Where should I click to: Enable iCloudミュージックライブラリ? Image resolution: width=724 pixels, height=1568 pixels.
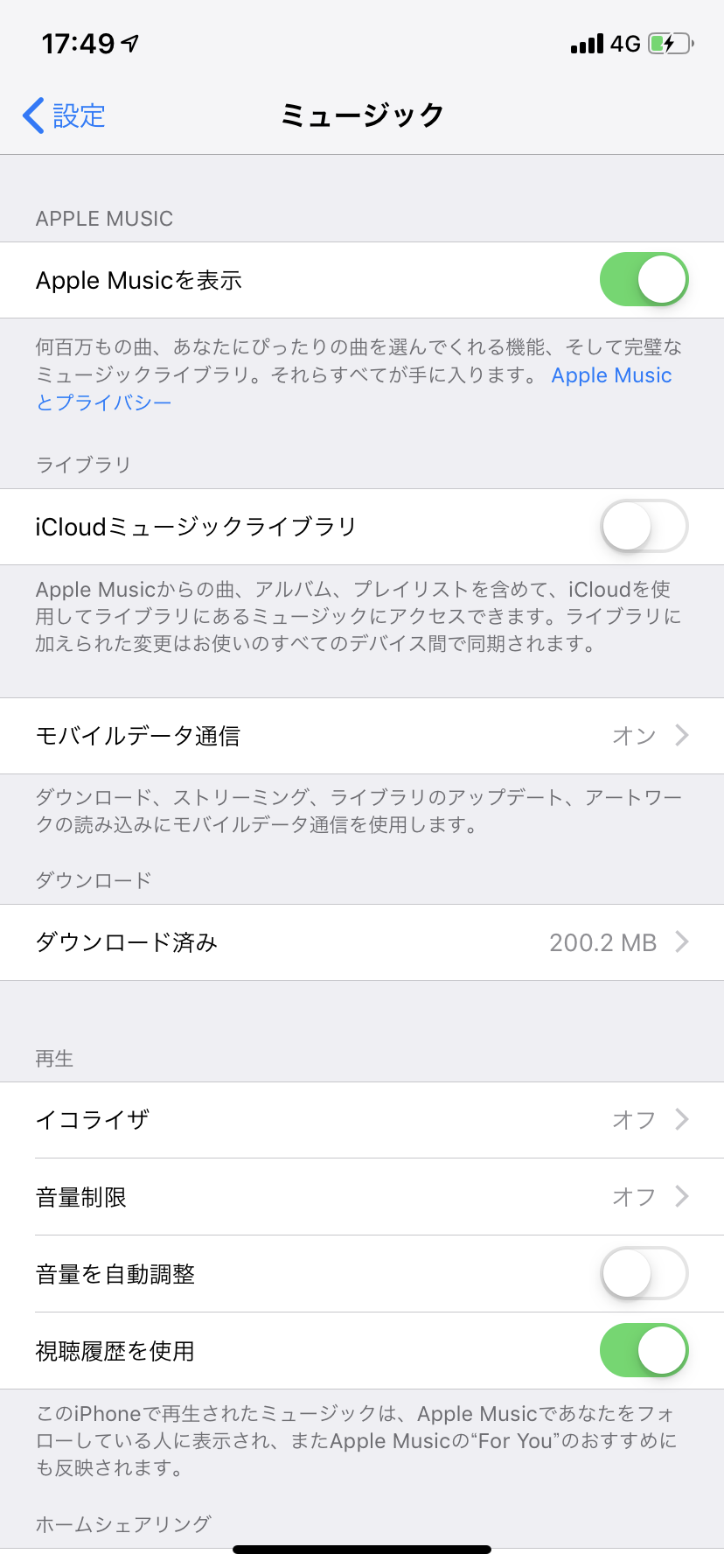coord(644,527)
